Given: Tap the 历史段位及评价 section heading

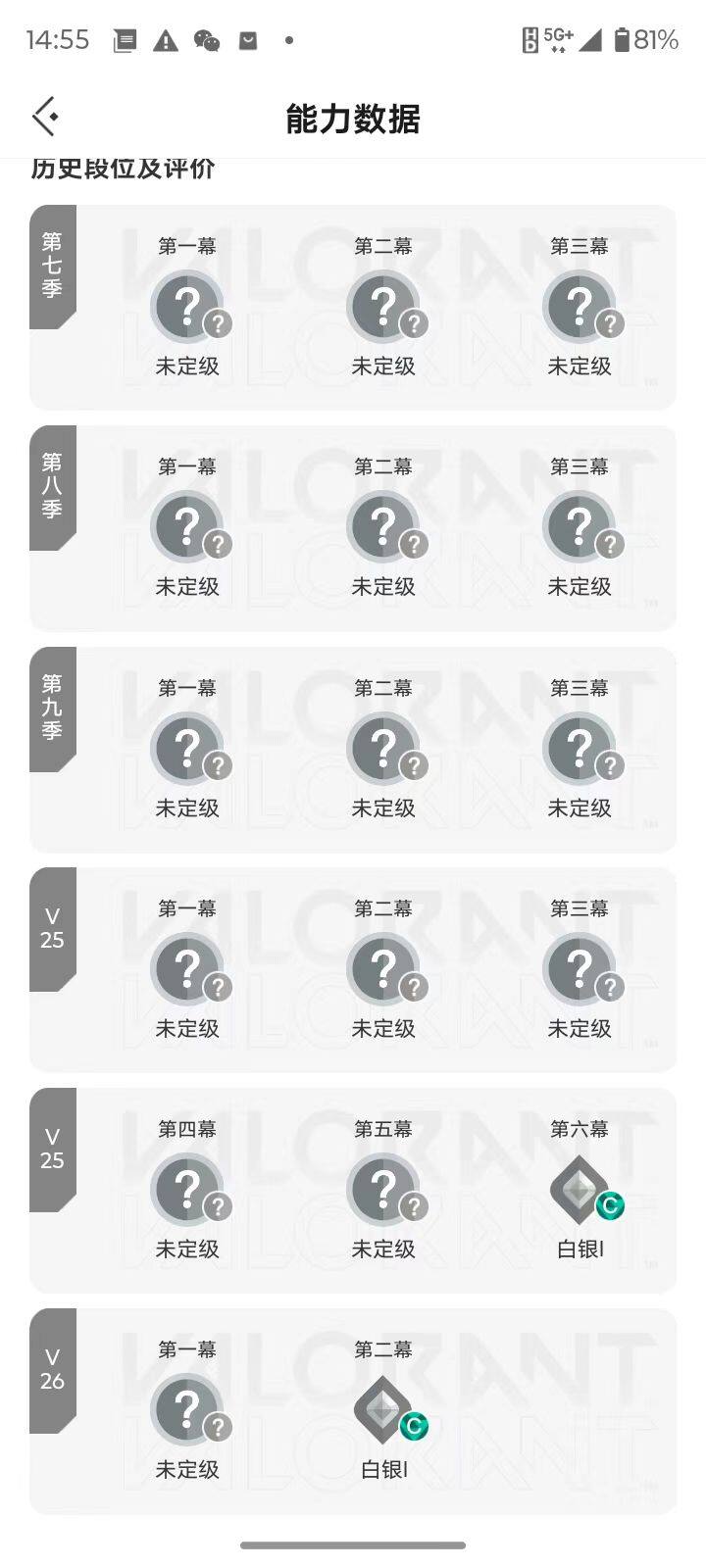Looking at the screenshot, I should click(x=124, y=169).
